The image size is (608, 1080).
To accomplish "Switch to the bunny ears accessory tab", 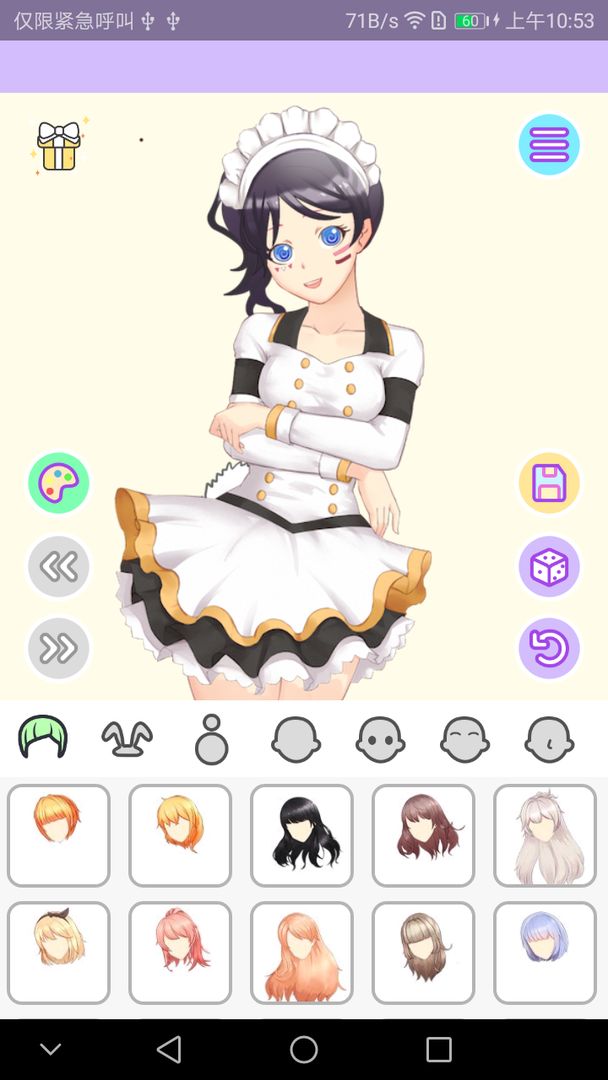I will click(127, 739).
